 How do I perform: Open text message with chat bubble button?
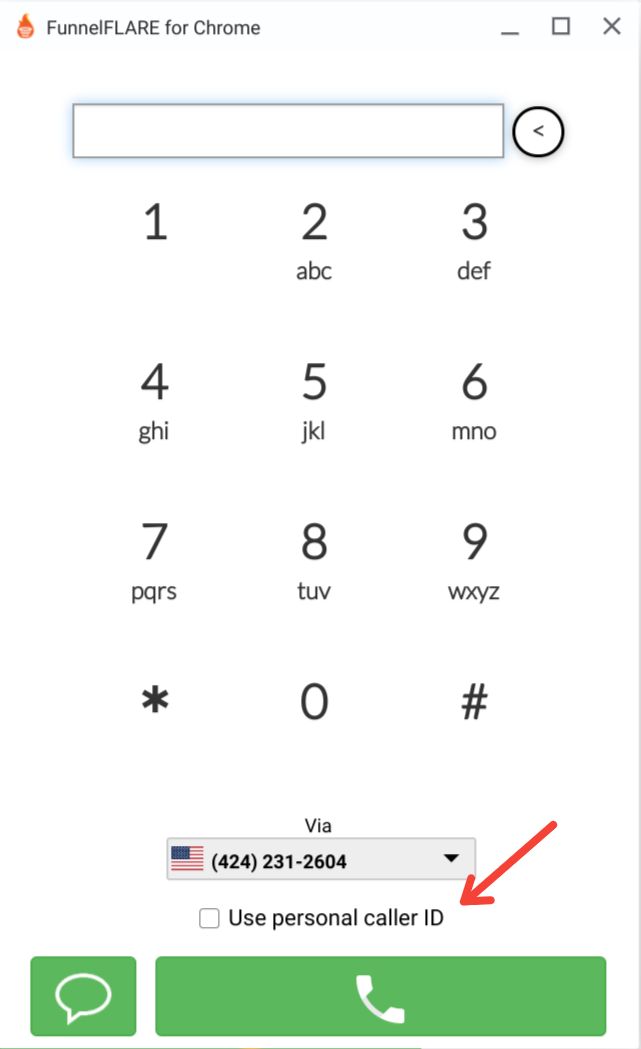(83, 996)
